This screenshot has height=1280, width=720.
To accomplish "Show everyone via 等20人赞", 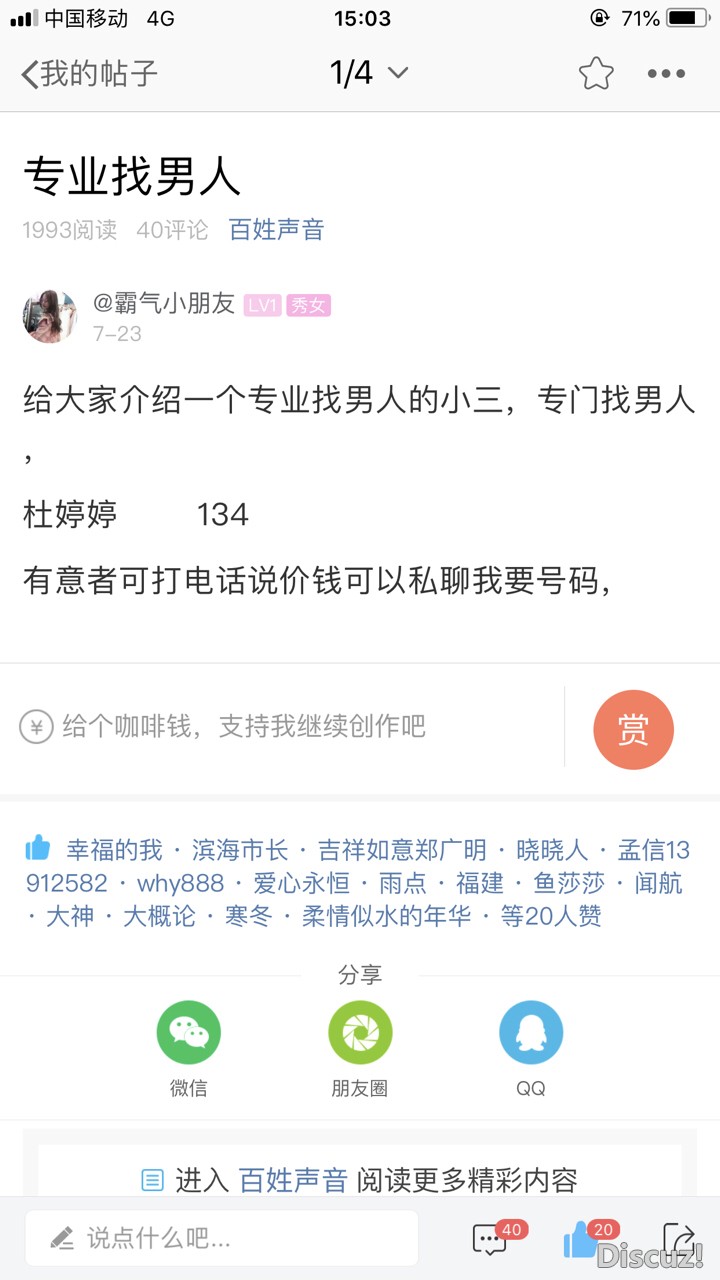I will (x=551, y=916).
